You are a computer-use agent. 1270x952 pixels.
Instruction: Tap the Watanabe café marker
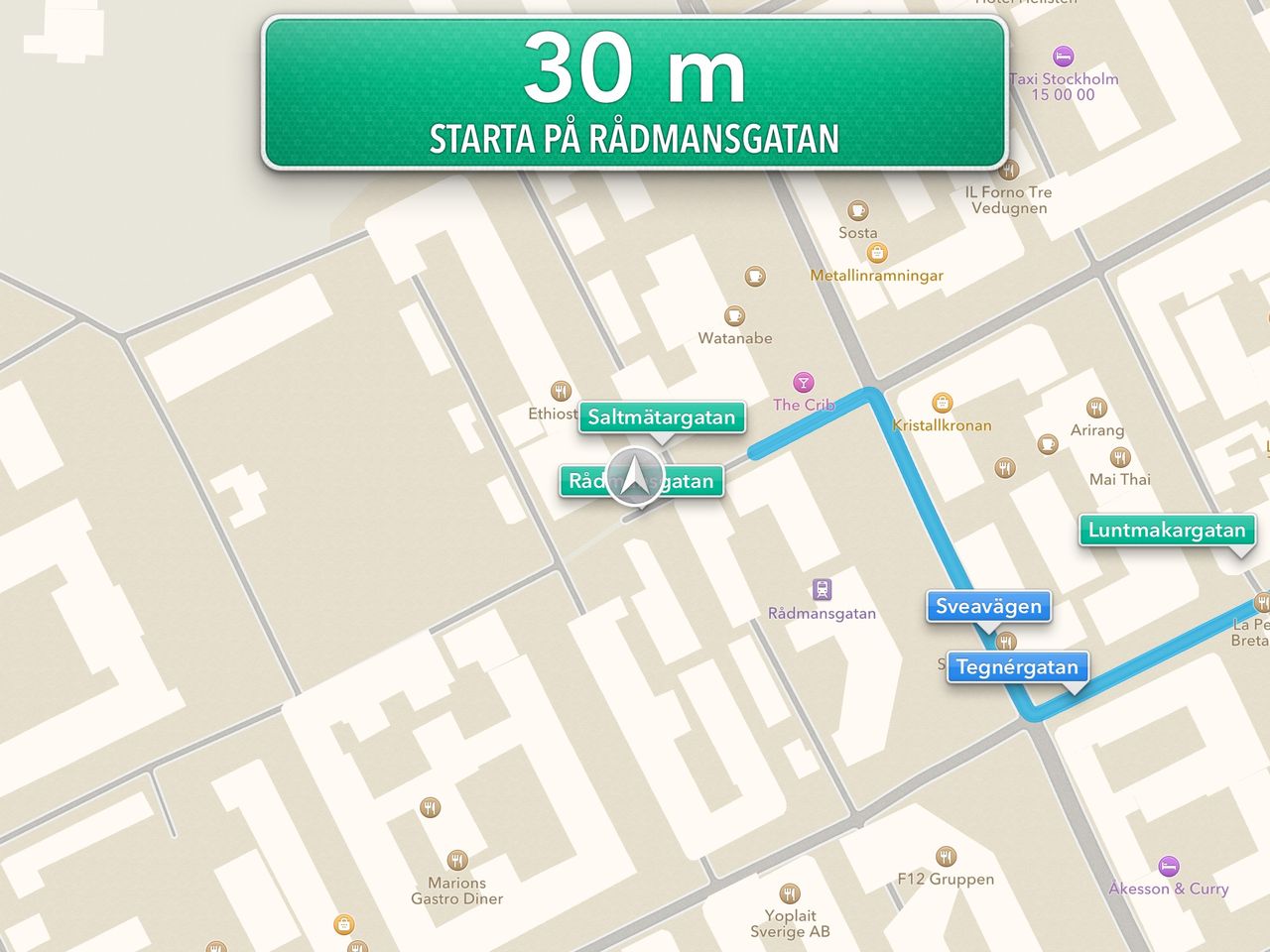[734, 316]
